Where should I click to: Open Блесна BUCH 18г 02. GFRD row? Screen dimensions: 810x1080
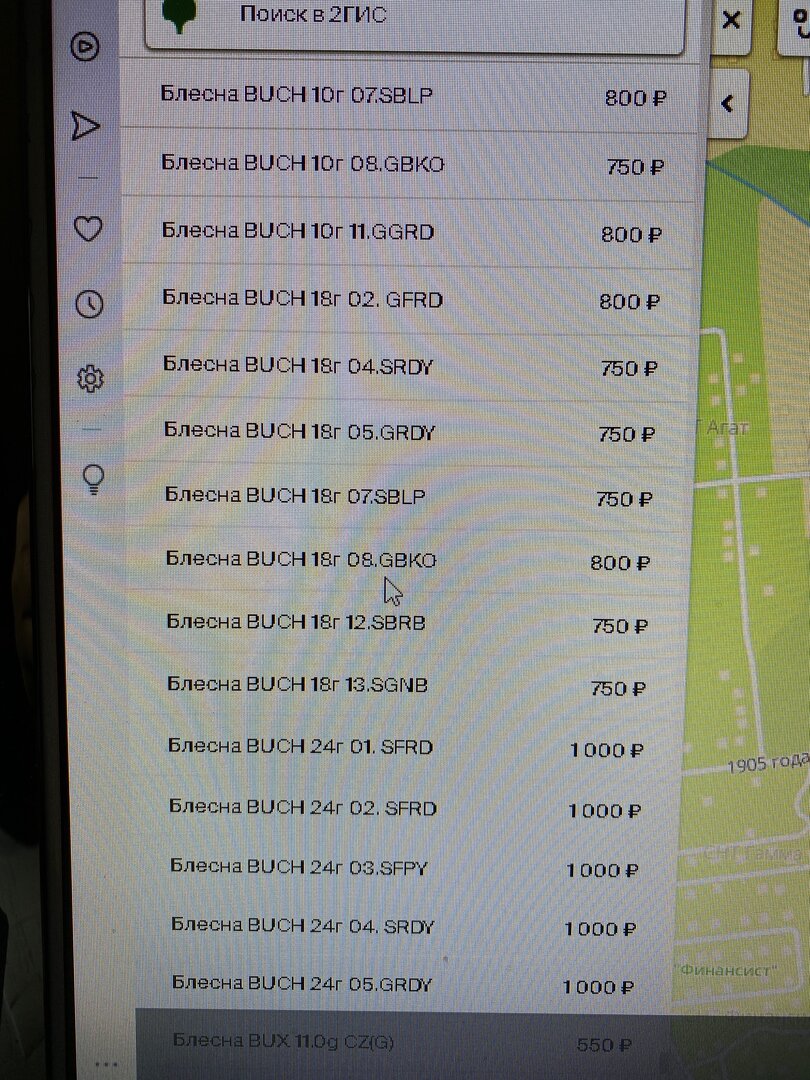(409, 300)
